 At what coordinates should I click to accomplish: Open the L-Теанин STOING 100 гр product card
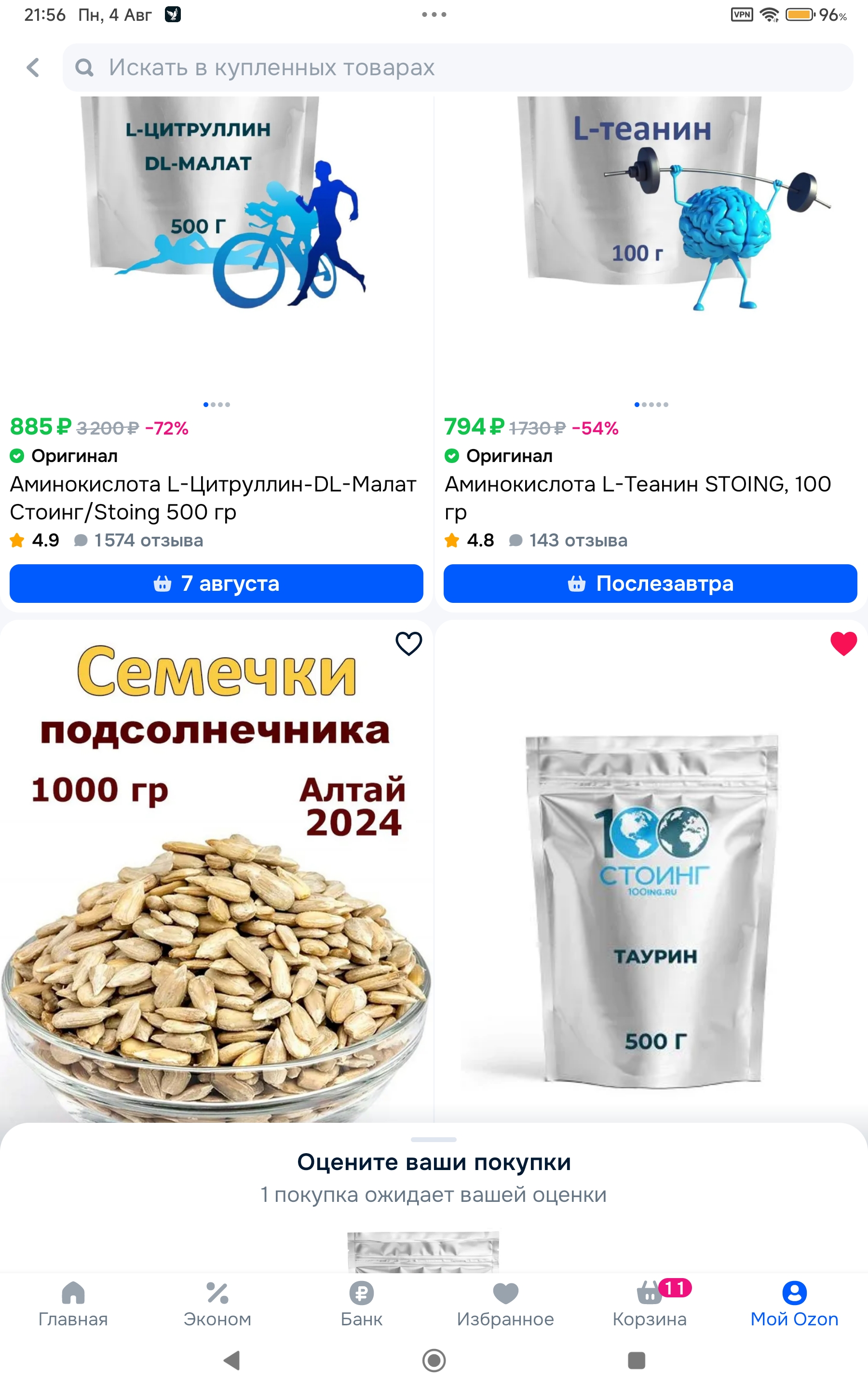[x=651, y=241]
